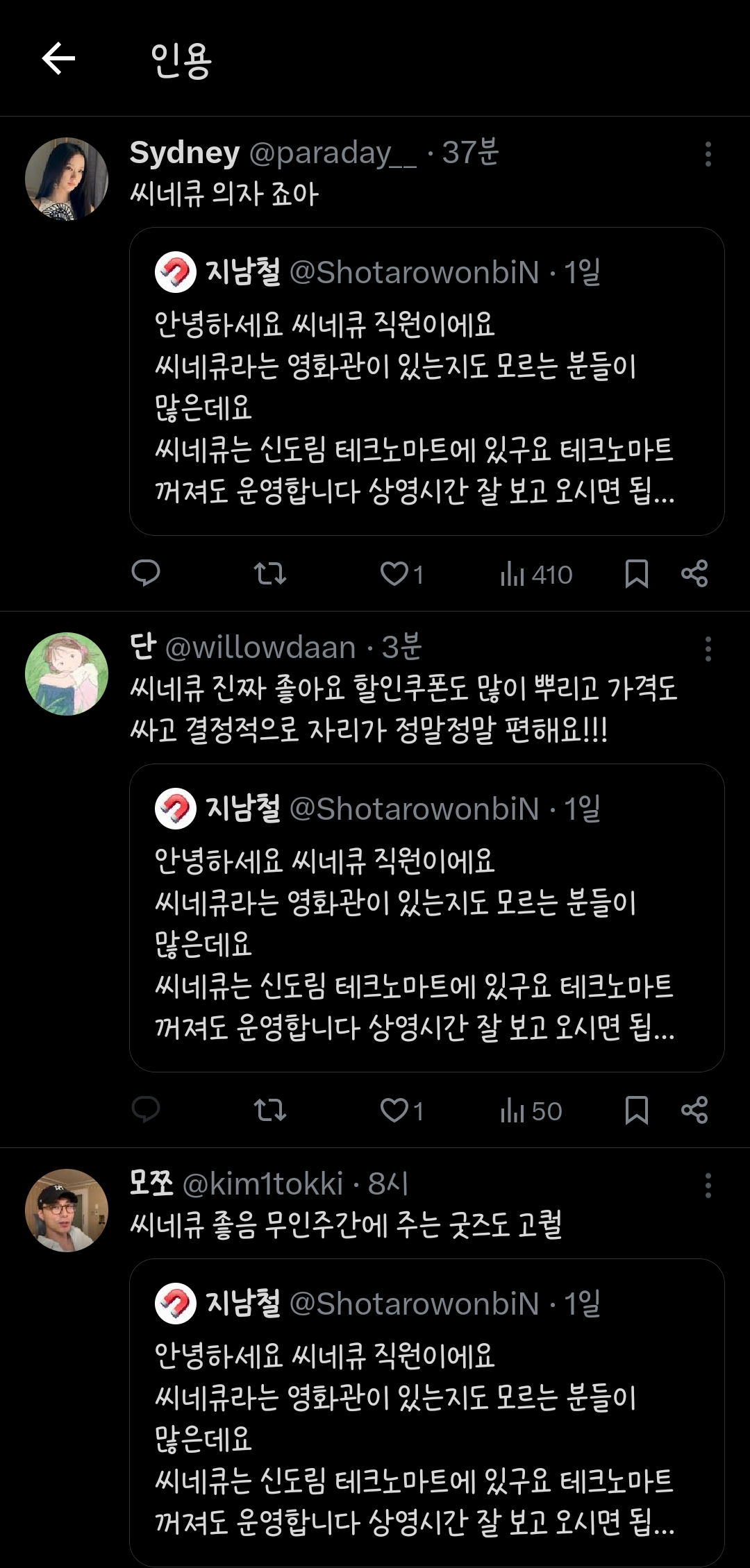750x1568 pixels.
Task: Open view analytics showing 410 views
Action: (x=535, y=574)
